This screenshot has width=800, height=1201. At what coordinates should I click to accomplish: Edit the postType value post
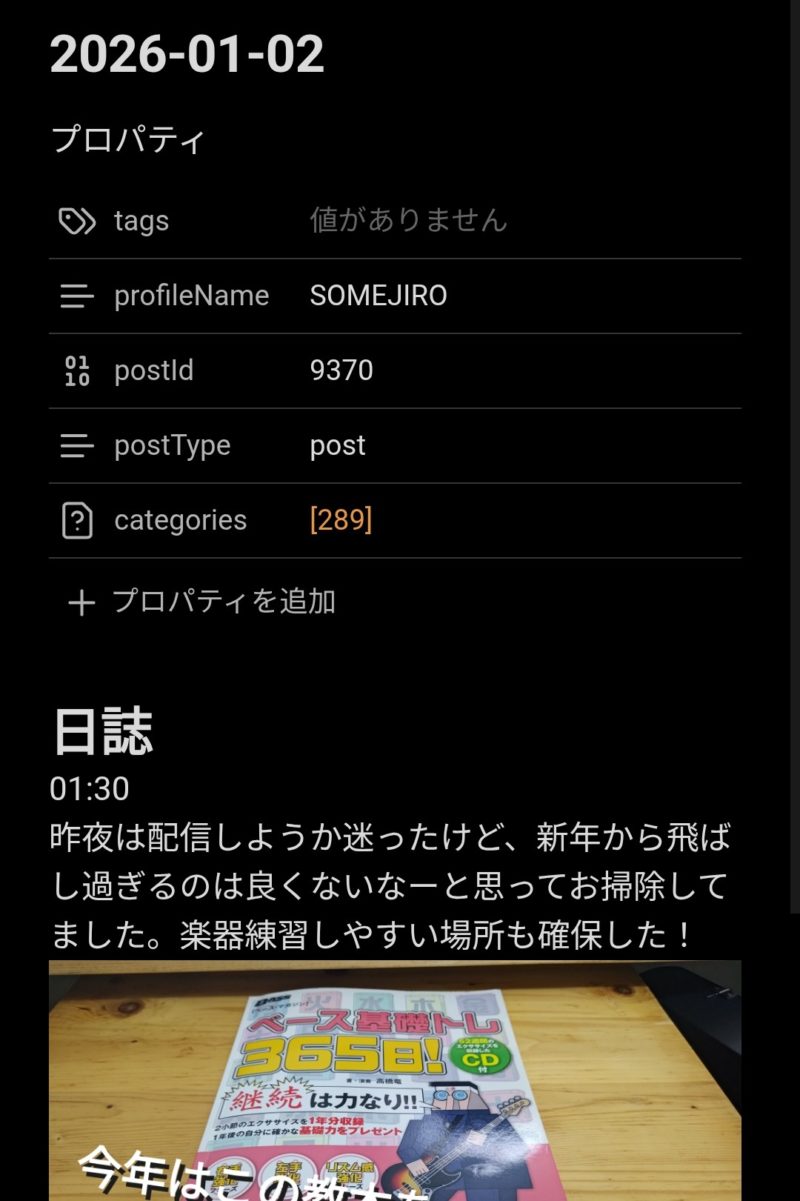(x=338, y=445)
